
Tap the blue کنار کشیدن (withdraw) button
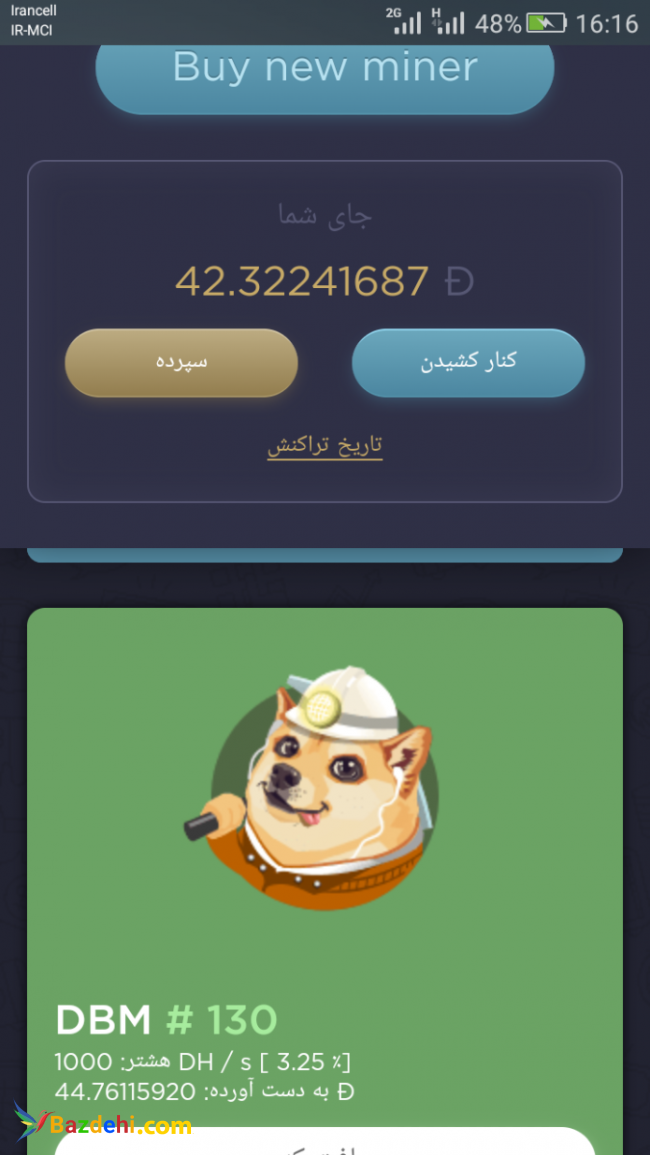(x=468, y=362)
